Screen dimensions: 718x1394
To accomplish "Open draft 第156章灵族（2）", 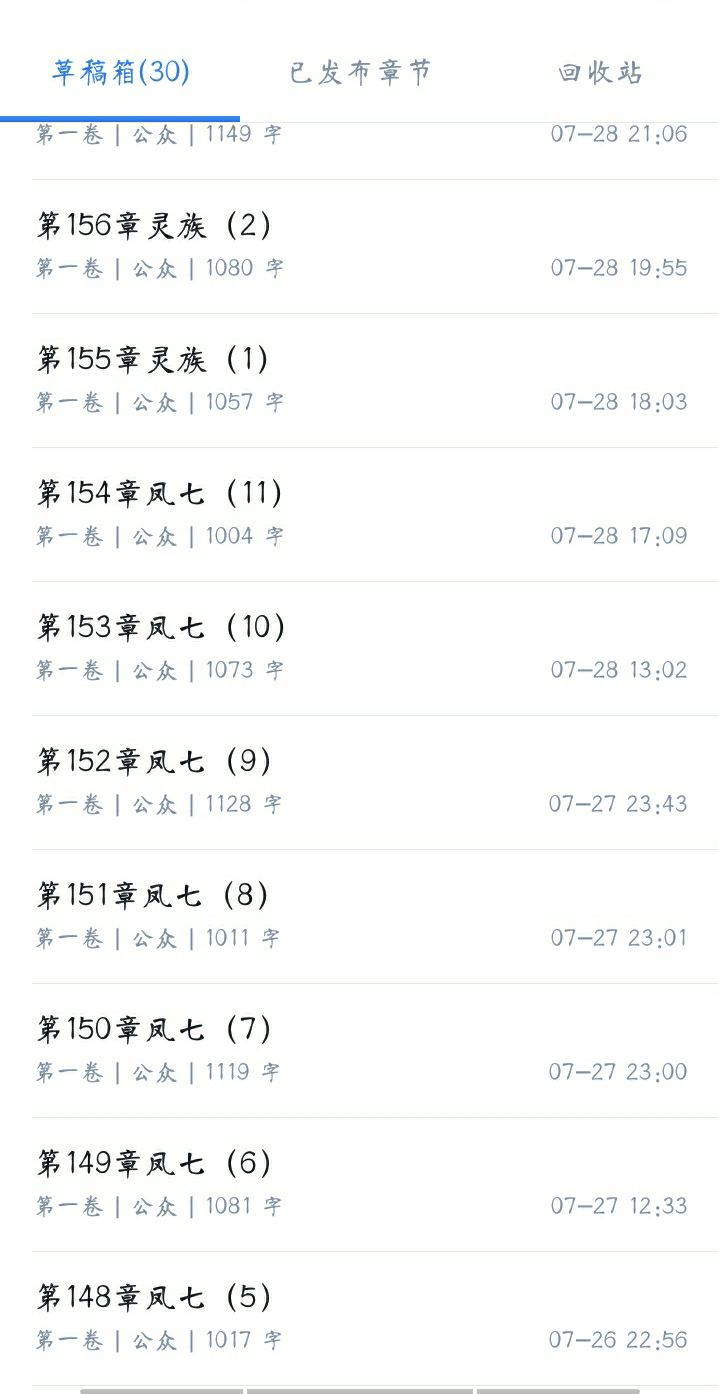I will point(360,245).
